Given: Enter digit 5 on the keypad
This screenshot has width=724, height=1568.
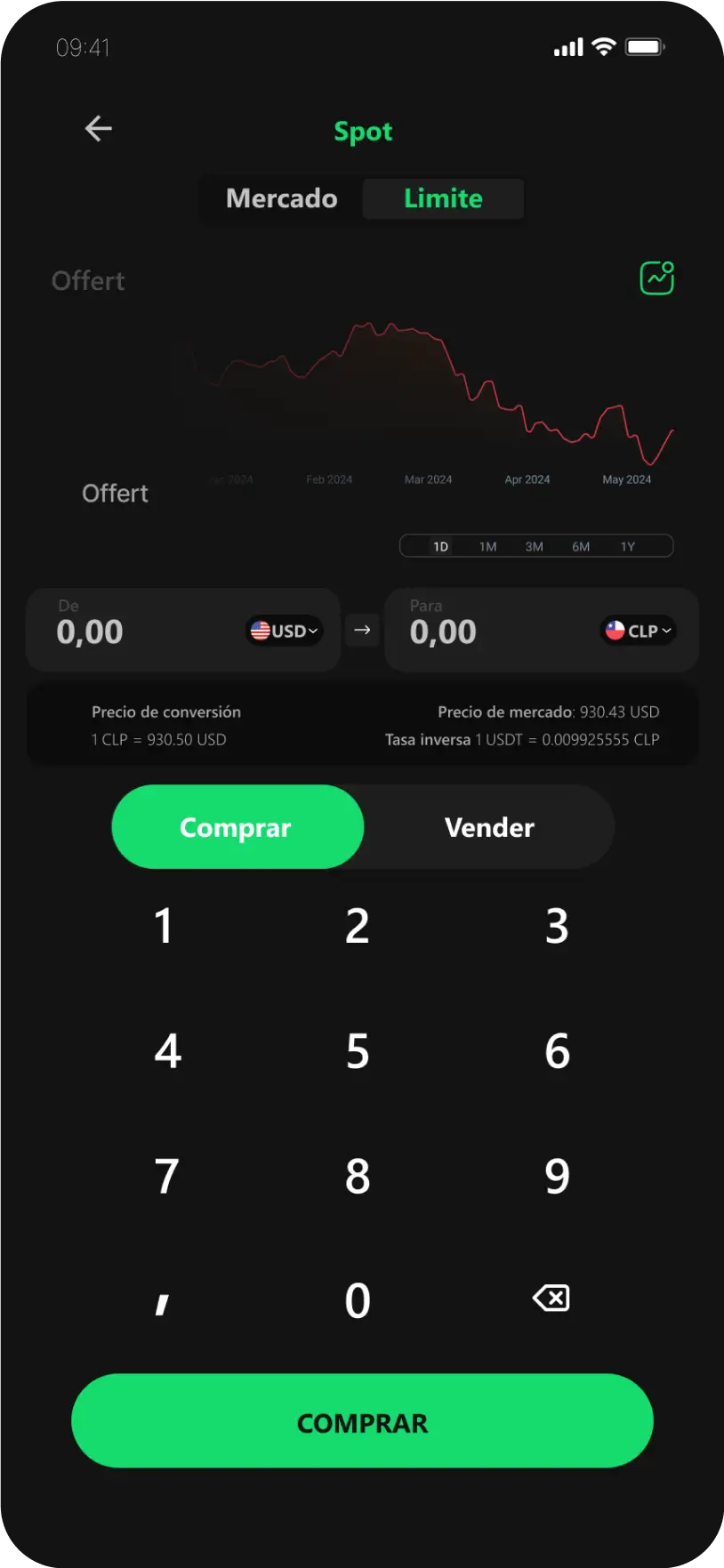Looking at the screenshot, I should [x=358, y=1051].
